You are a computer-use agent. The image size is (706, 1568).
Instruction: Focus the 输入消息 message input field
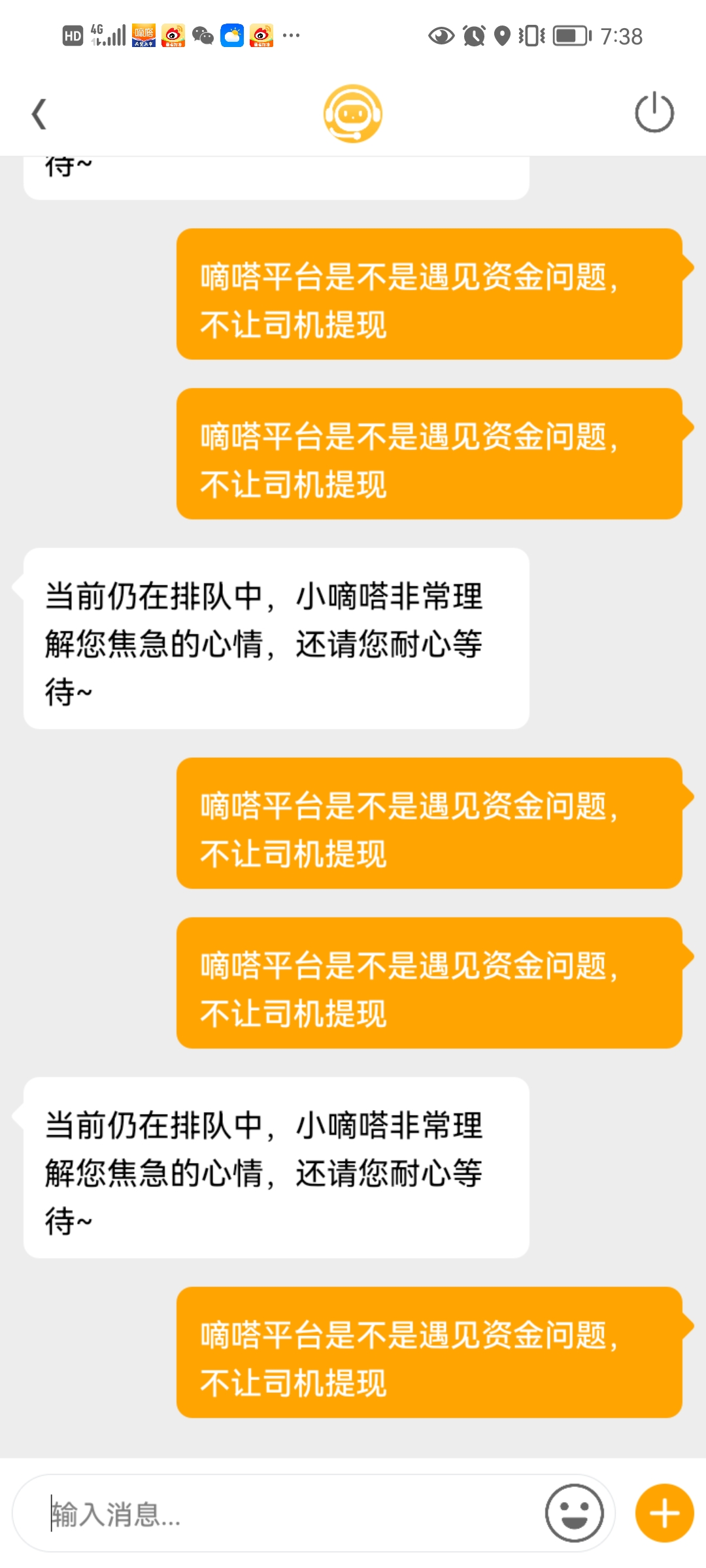click(x=288, y=1513)
